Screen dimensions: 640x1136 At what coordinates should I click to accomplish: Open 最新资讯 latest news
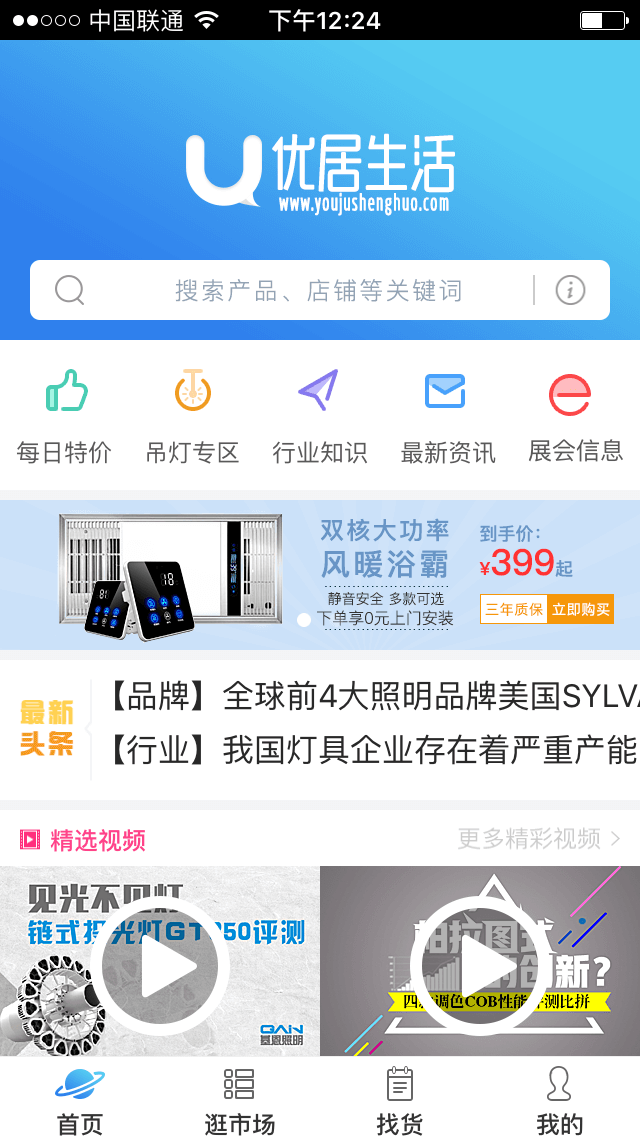(447, 417)
